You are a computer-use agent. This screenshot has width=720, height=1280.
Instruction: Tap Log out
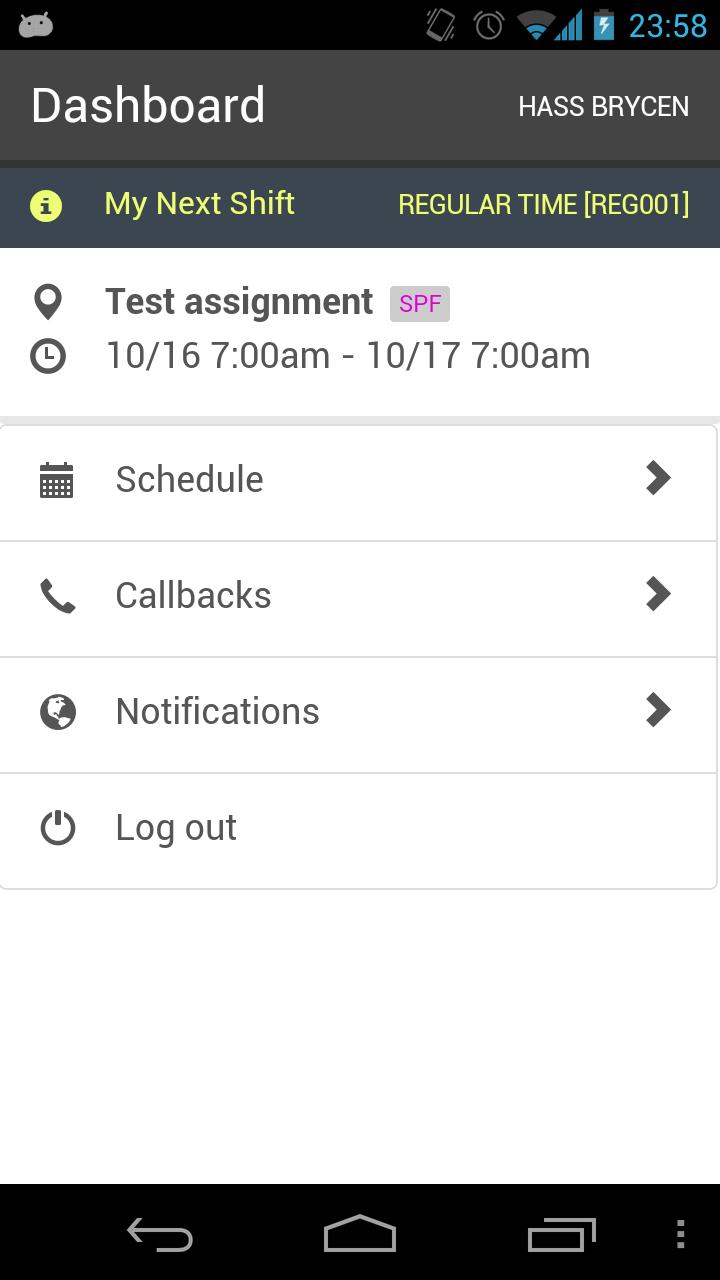pos(176,827)
